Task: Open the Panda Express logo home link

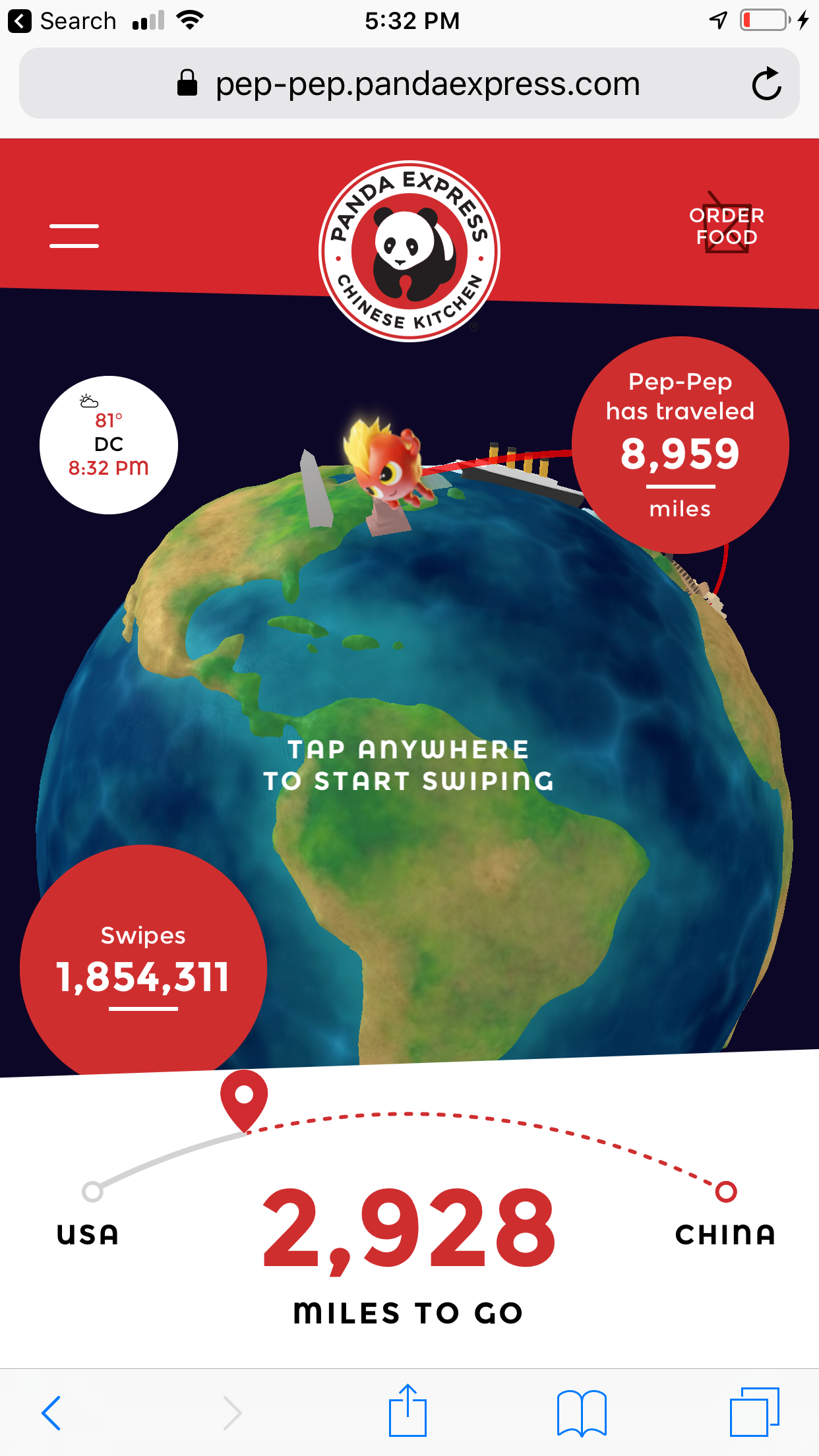Action: coord(409,251)
